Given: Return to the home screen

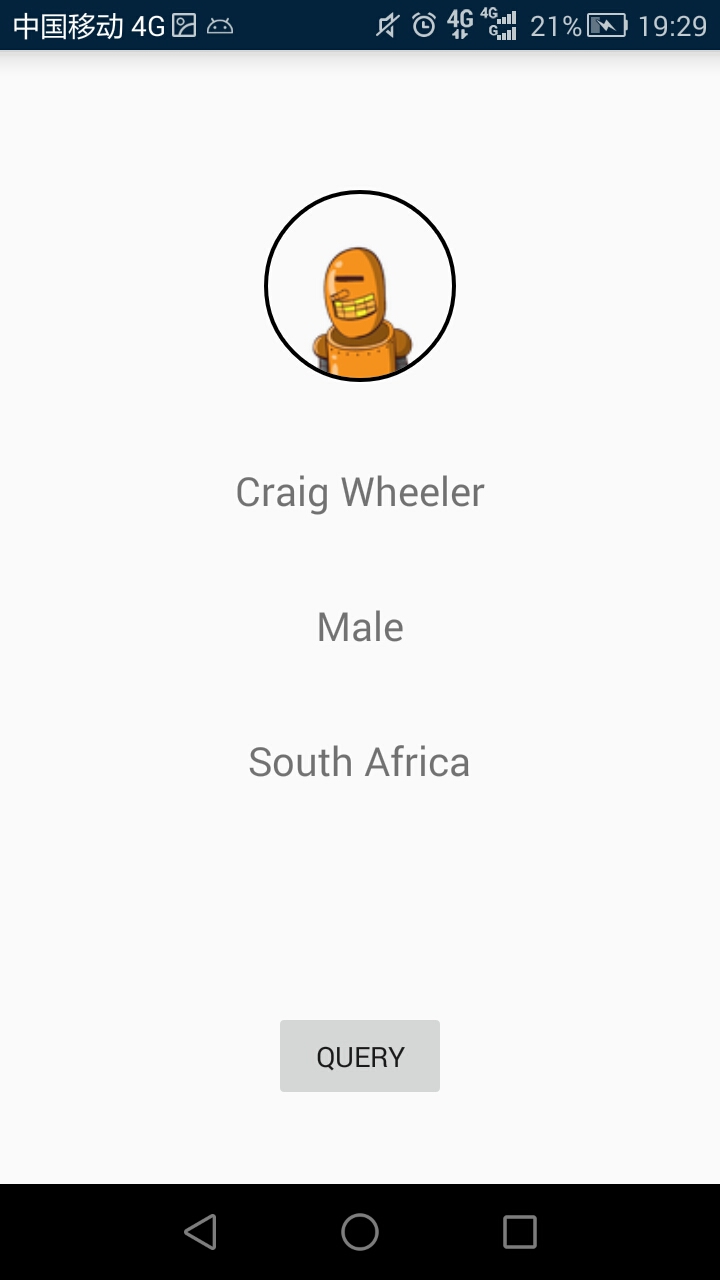Looking at the screenshot, I should pyautogui.click(x=360, y=1232).
